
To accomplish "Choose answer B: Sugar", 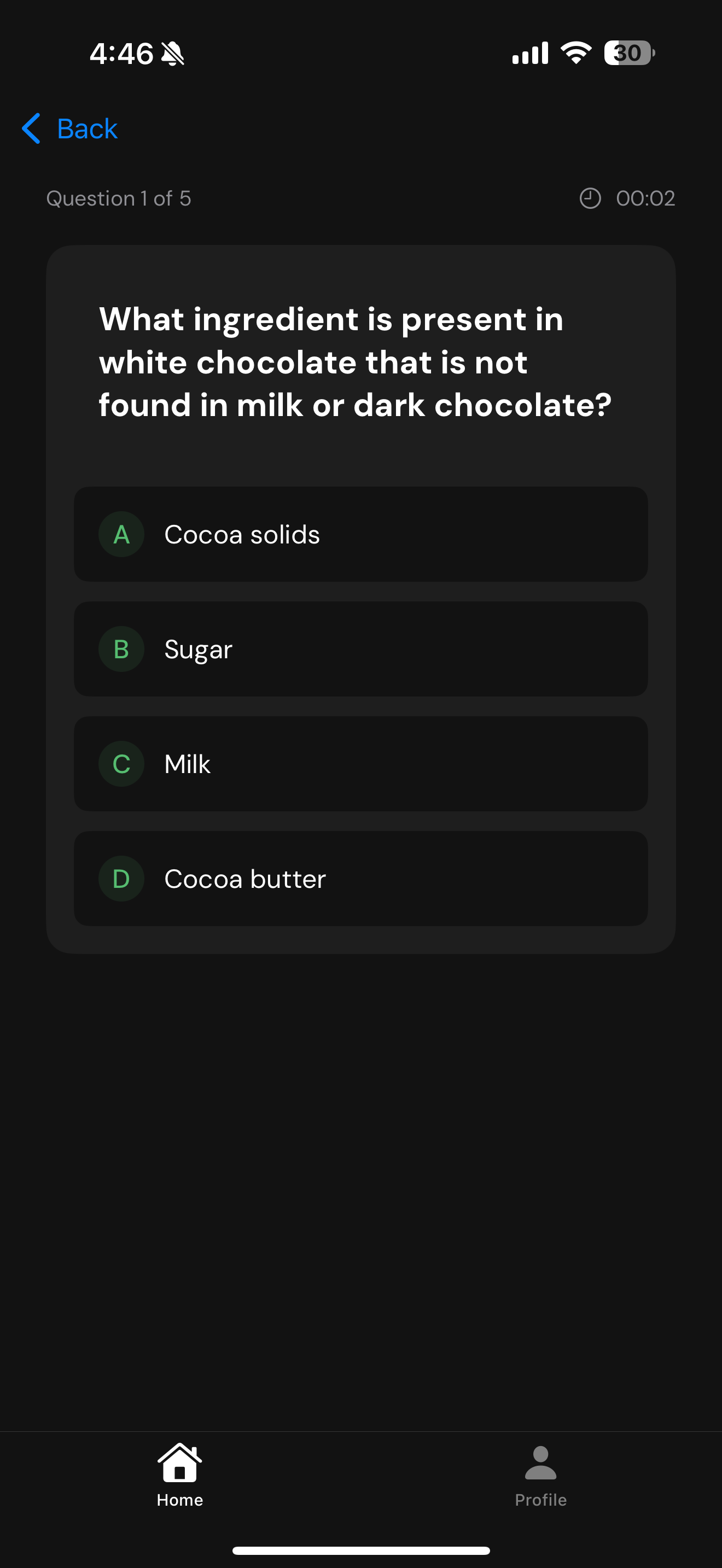I will [x=360, y=649].
